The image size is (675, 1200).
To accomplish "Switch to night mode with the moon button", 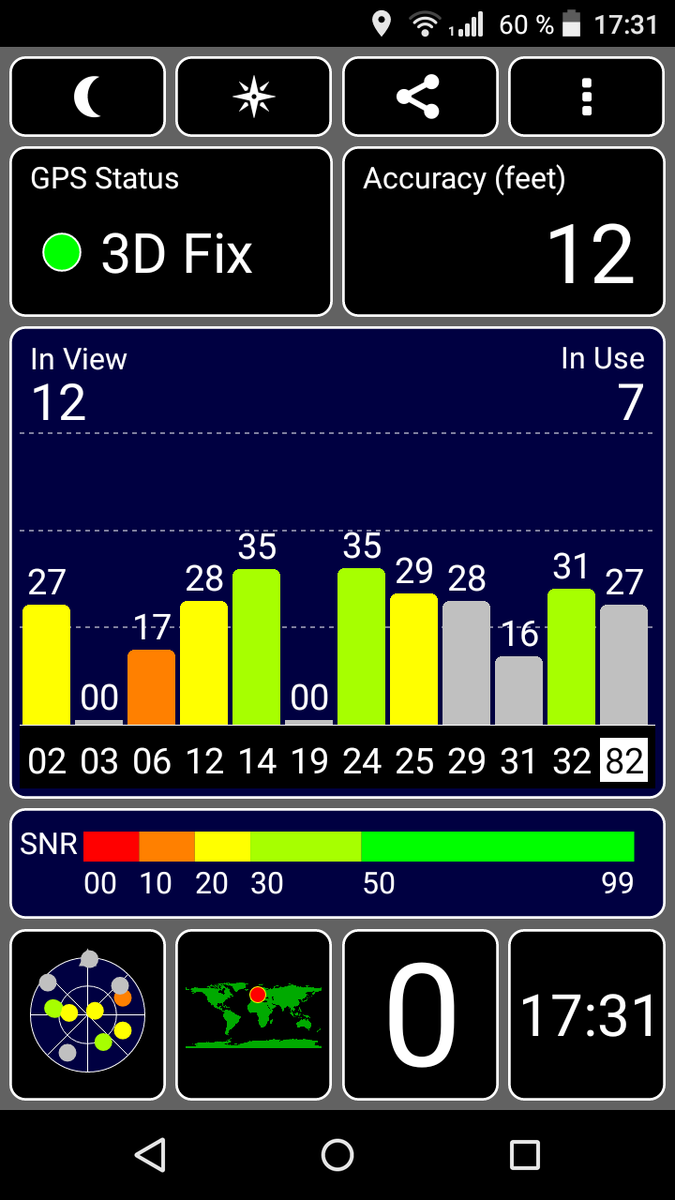I will coord(88,97).
